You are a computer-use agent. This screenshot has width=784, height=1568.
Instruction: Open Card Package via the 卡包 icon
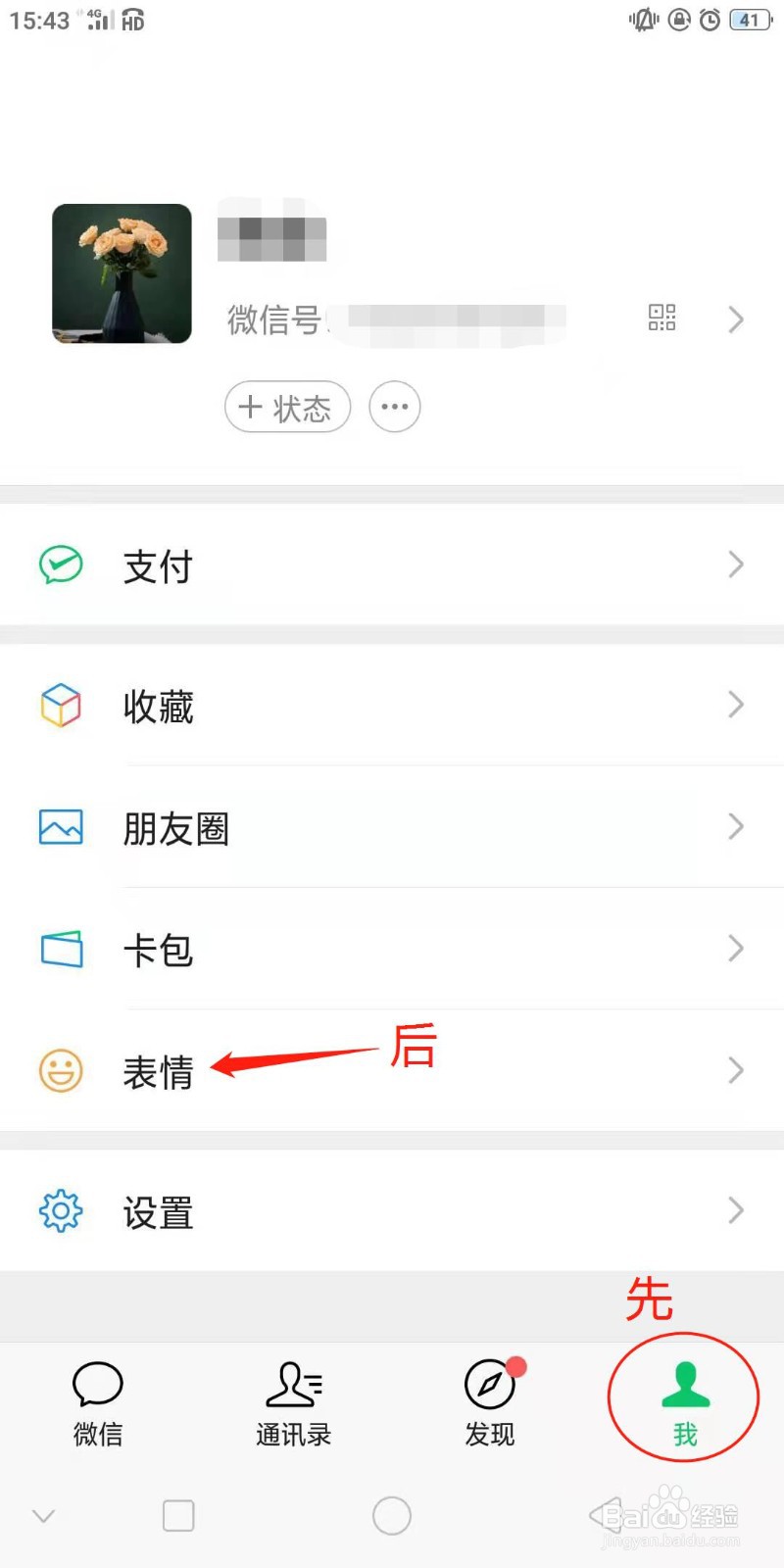click(60, 949)
